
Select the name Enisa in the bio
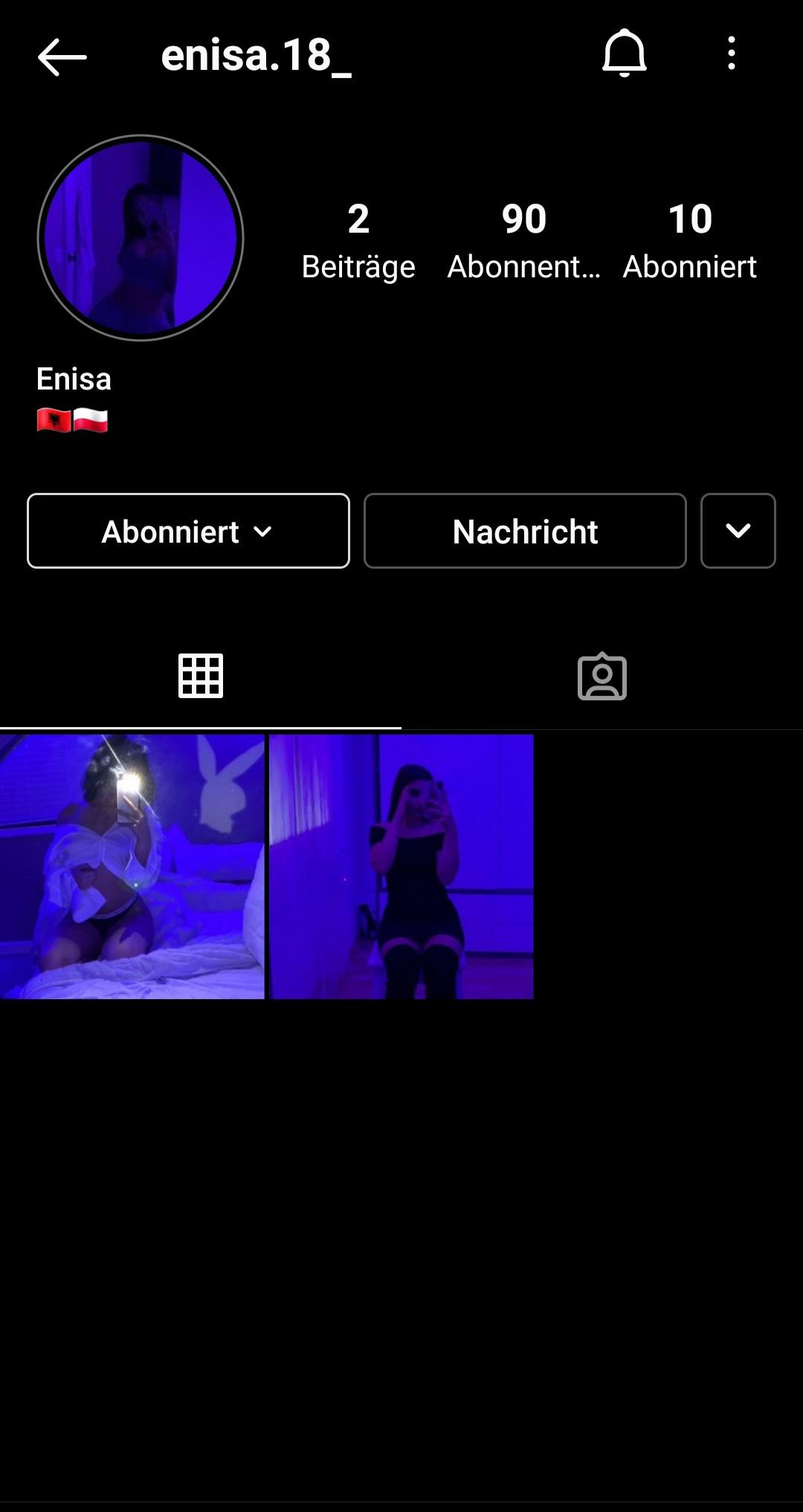coord(74,378)
